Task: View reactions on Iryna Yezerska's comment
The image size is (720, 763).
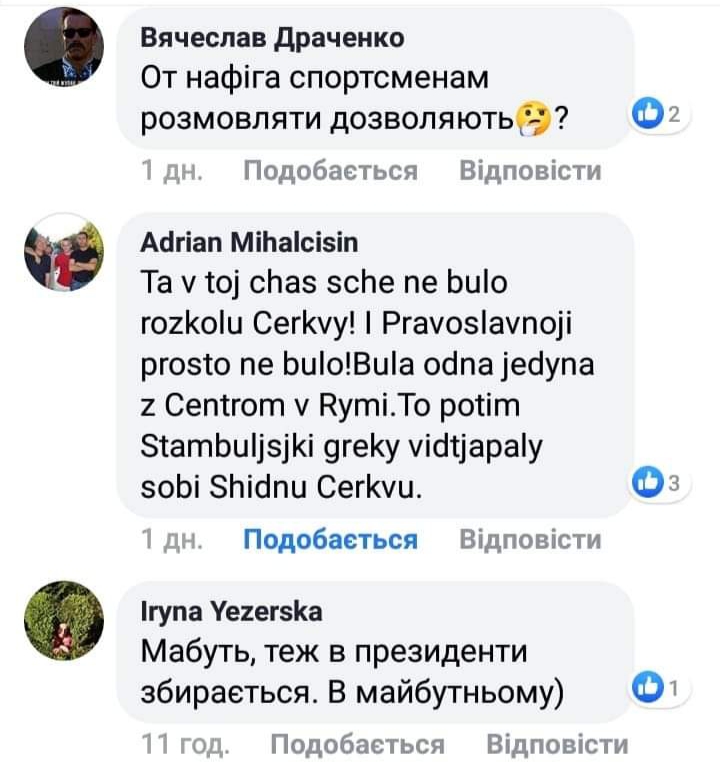Action: click(658, 688)
